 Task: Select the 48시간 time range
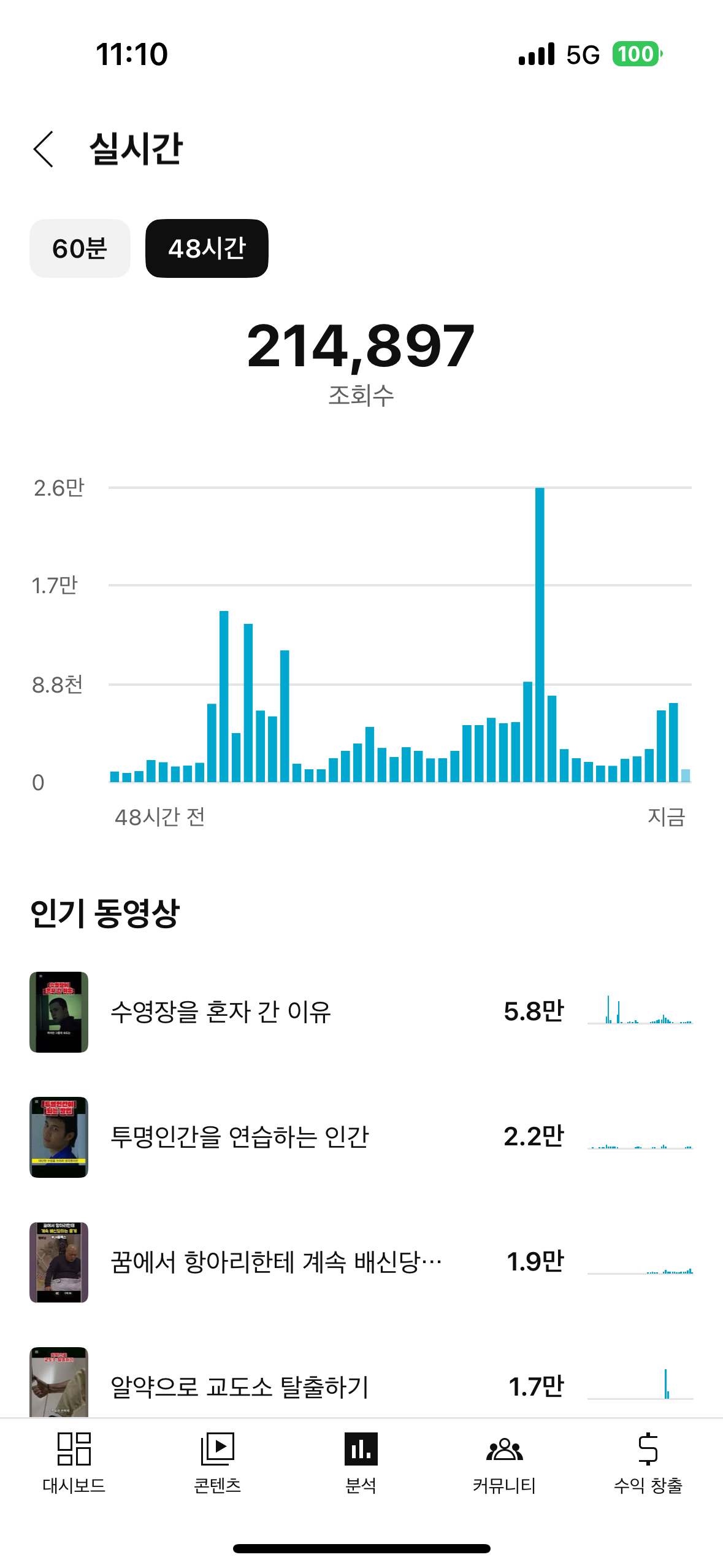(207, 248)
